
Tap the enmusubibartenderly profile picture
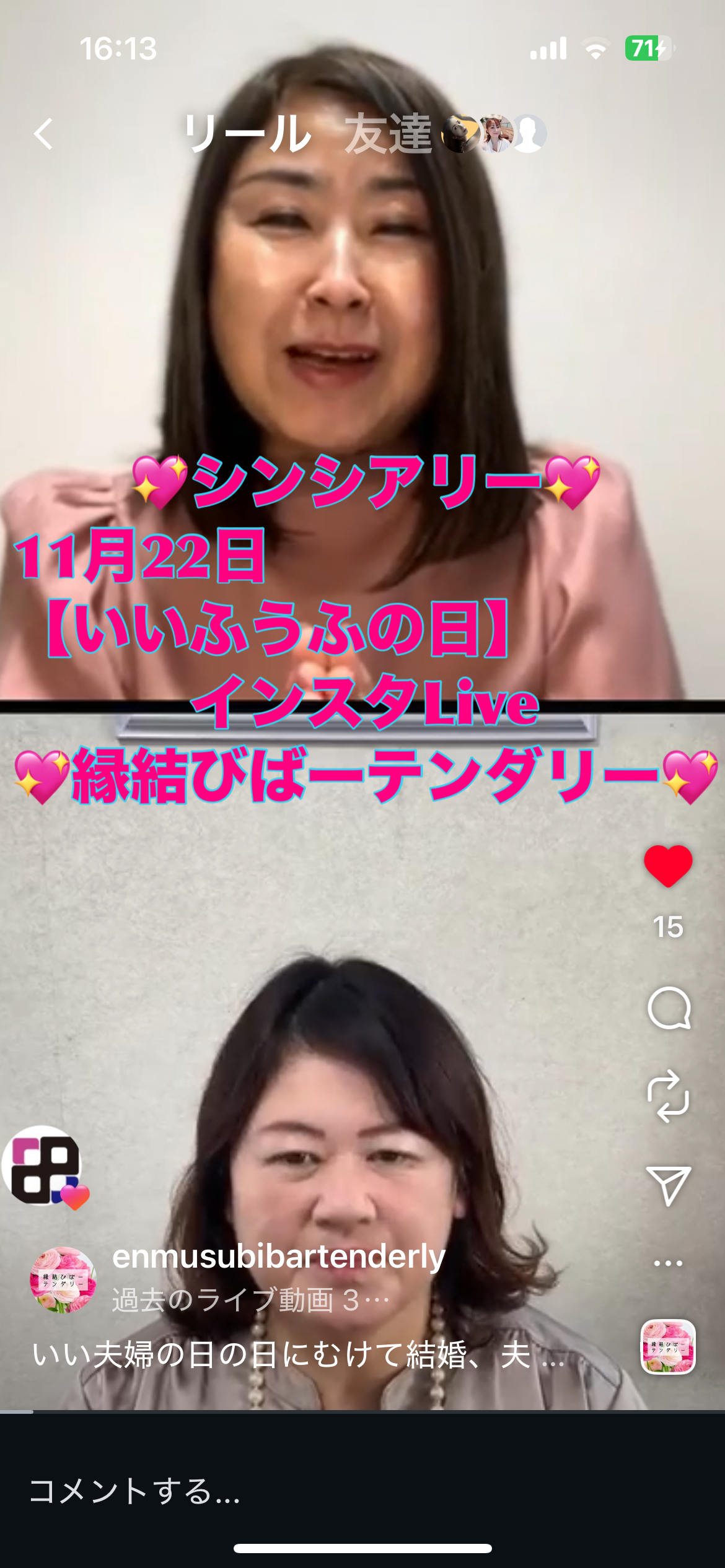(63, 1279)
